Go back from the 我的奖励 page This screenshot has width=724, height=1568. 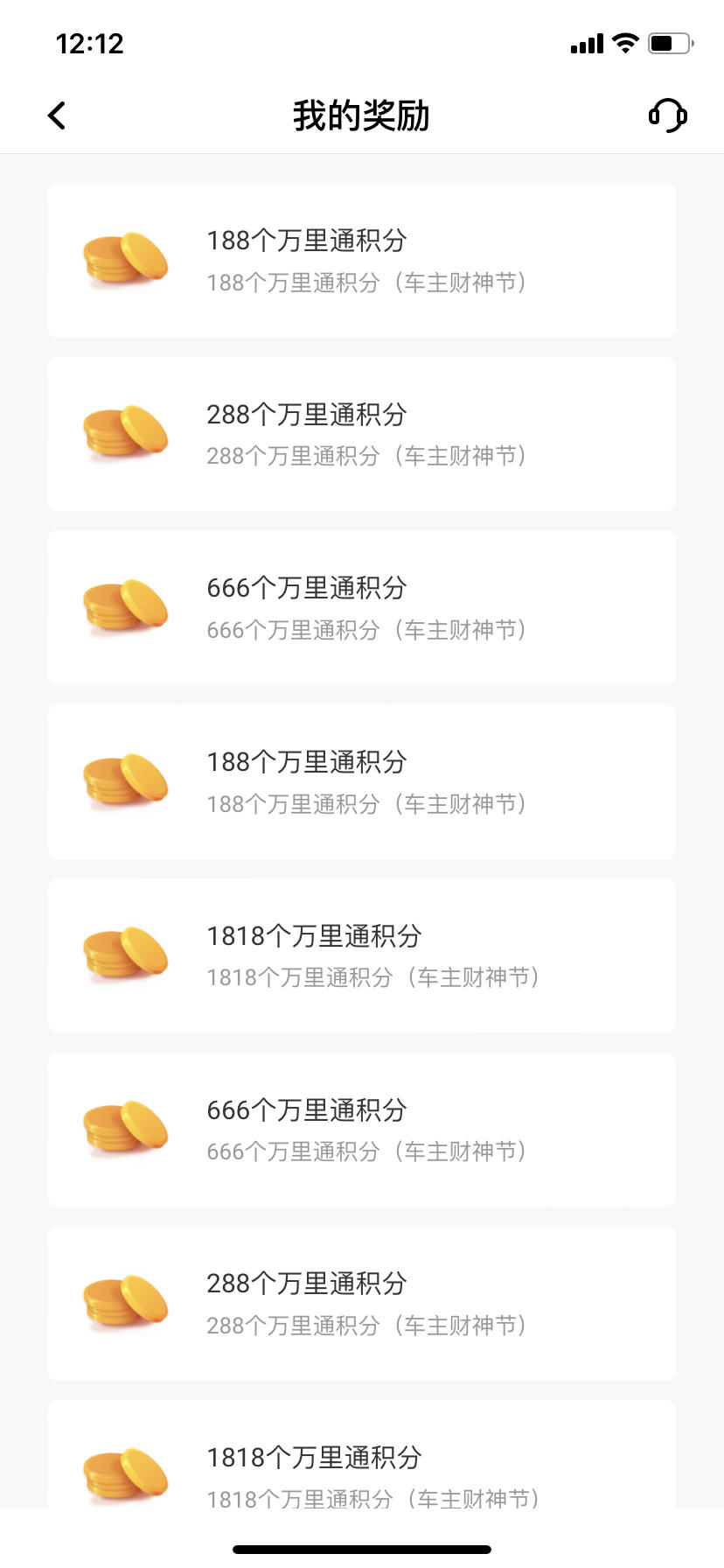57,115
